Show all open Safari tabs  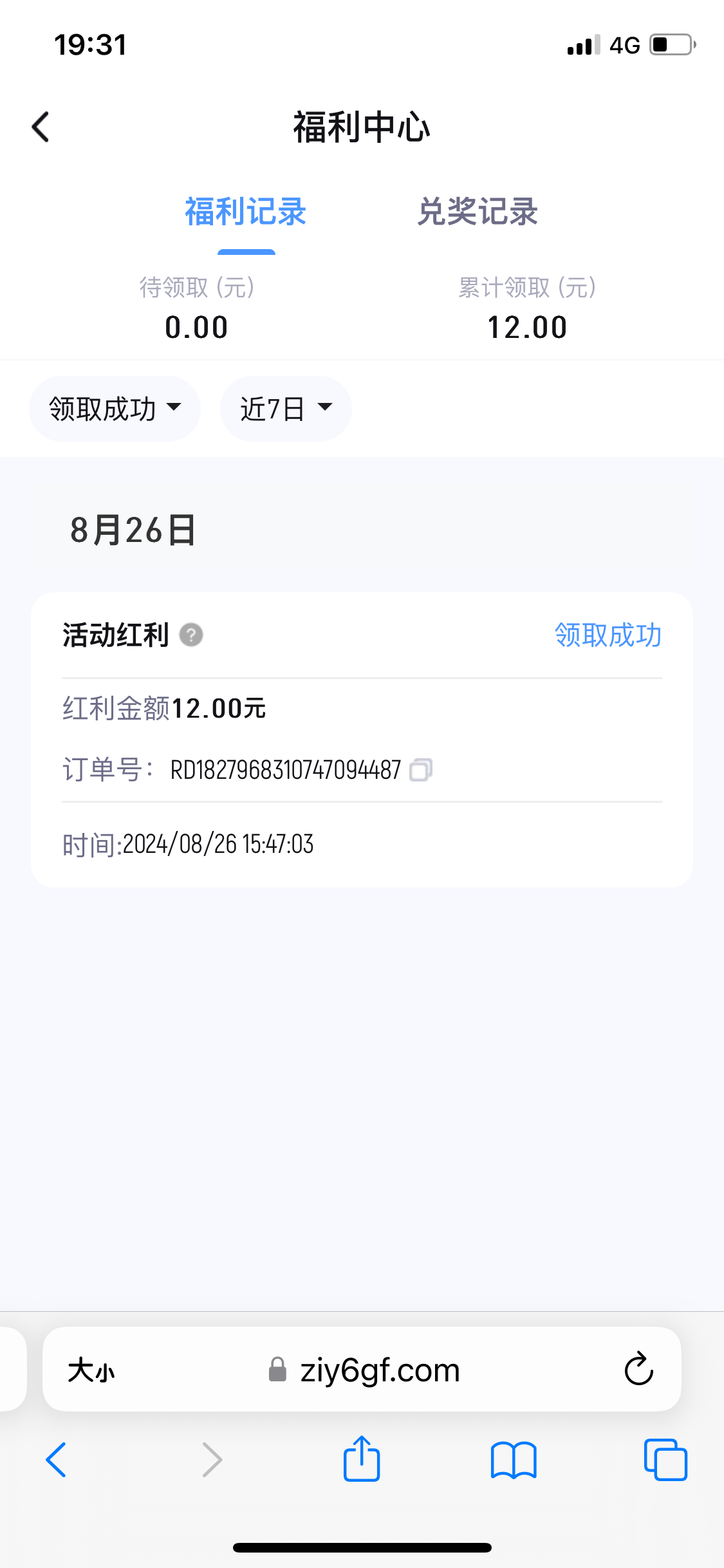click(665, 1460)
